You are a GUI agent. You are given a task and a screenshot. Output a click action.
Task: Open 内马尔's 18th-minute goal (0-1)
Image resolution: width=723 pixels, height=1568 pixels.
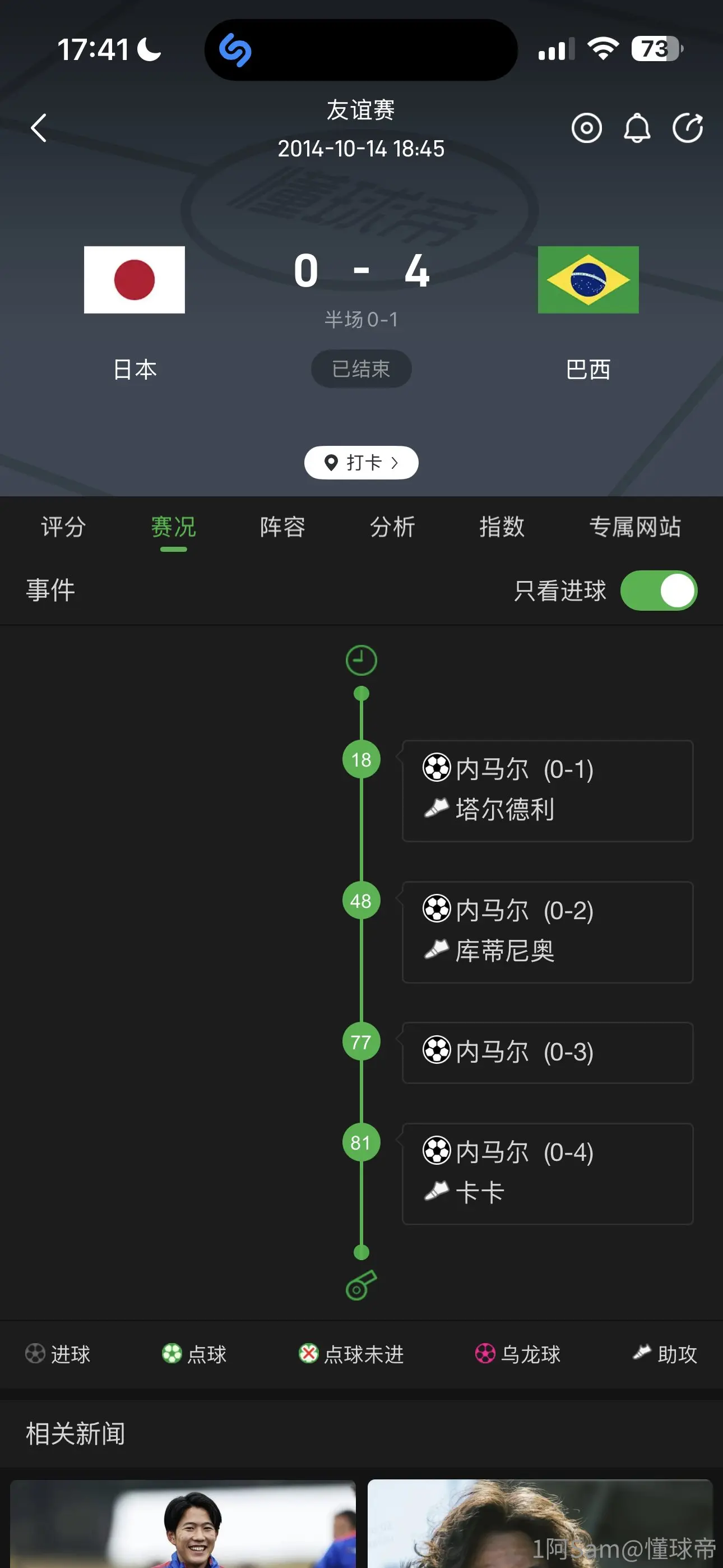coord(548,791)
